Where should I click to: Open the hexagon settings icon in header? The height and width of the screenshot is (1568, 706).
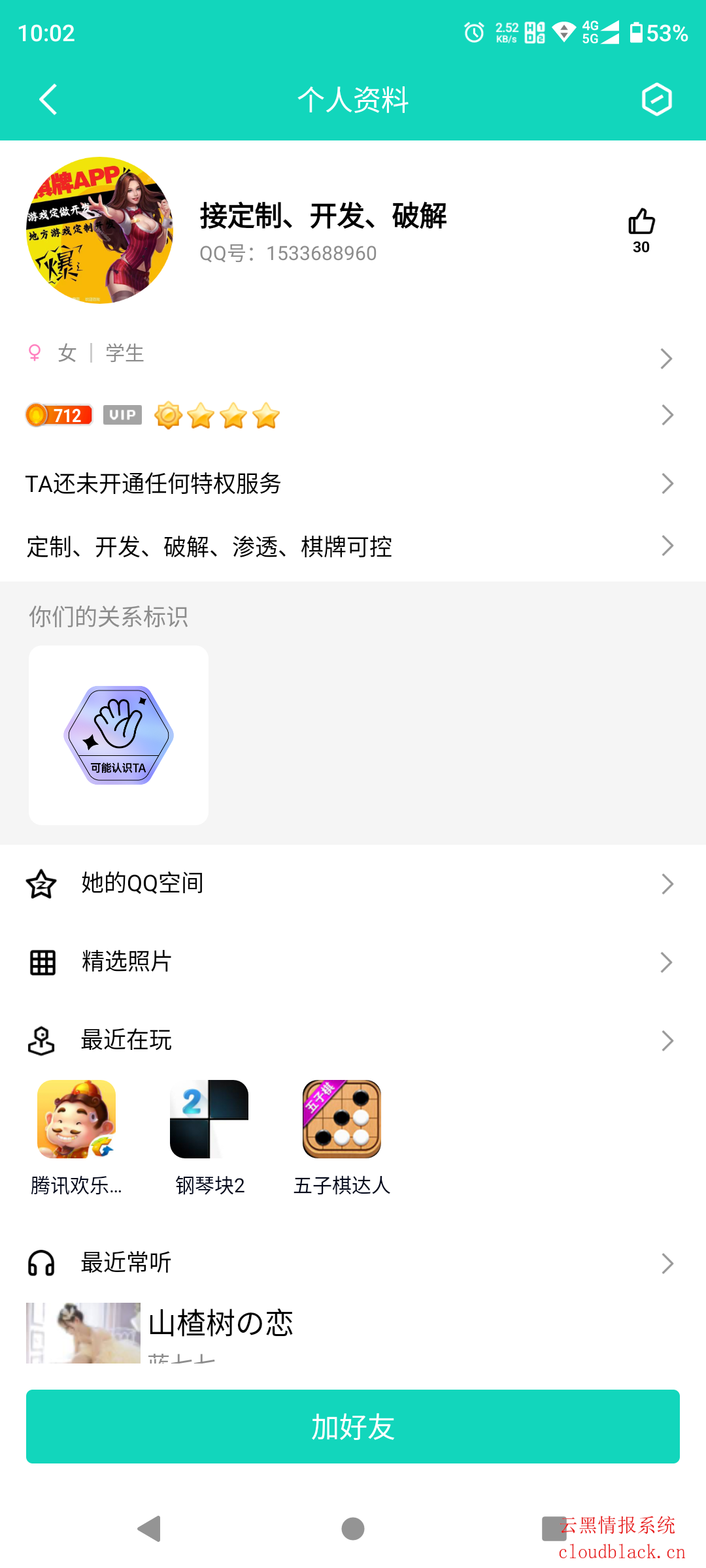click(x=656, y=100)
